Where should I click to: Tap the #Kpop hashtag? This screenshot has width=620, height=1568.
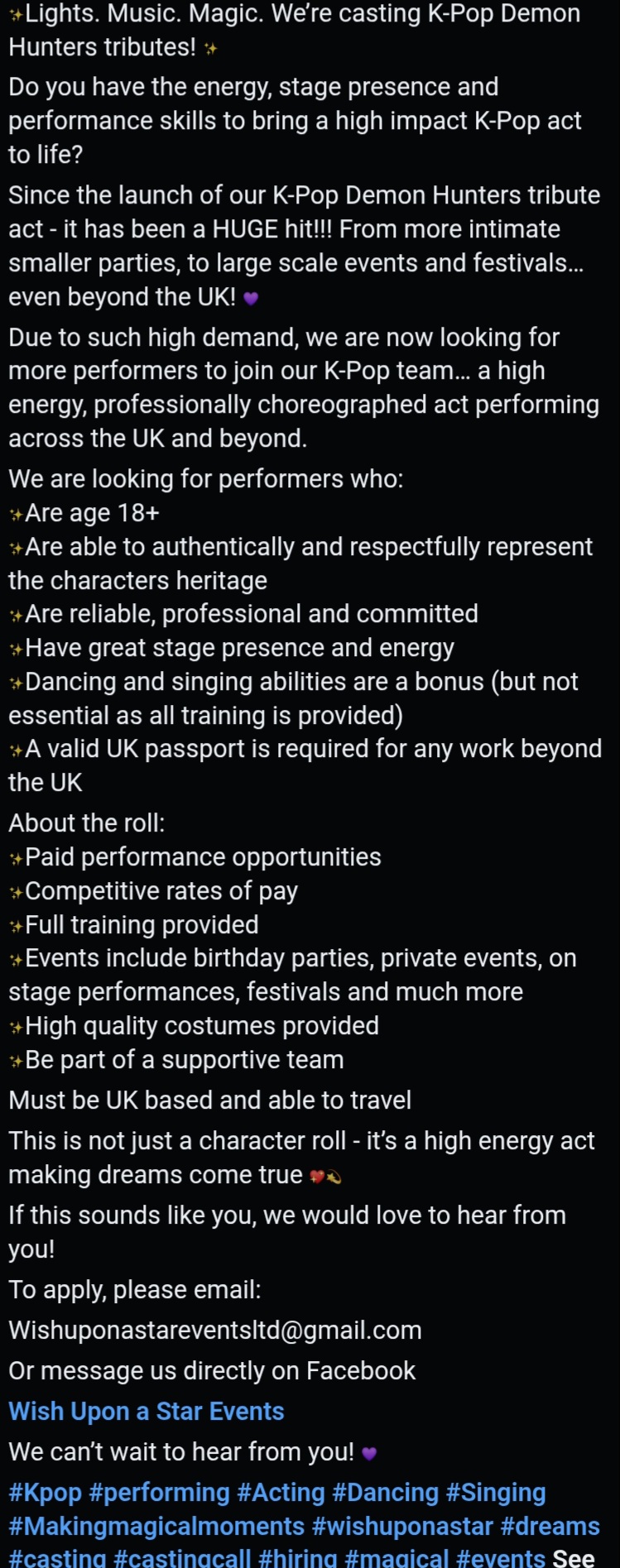45,1493
